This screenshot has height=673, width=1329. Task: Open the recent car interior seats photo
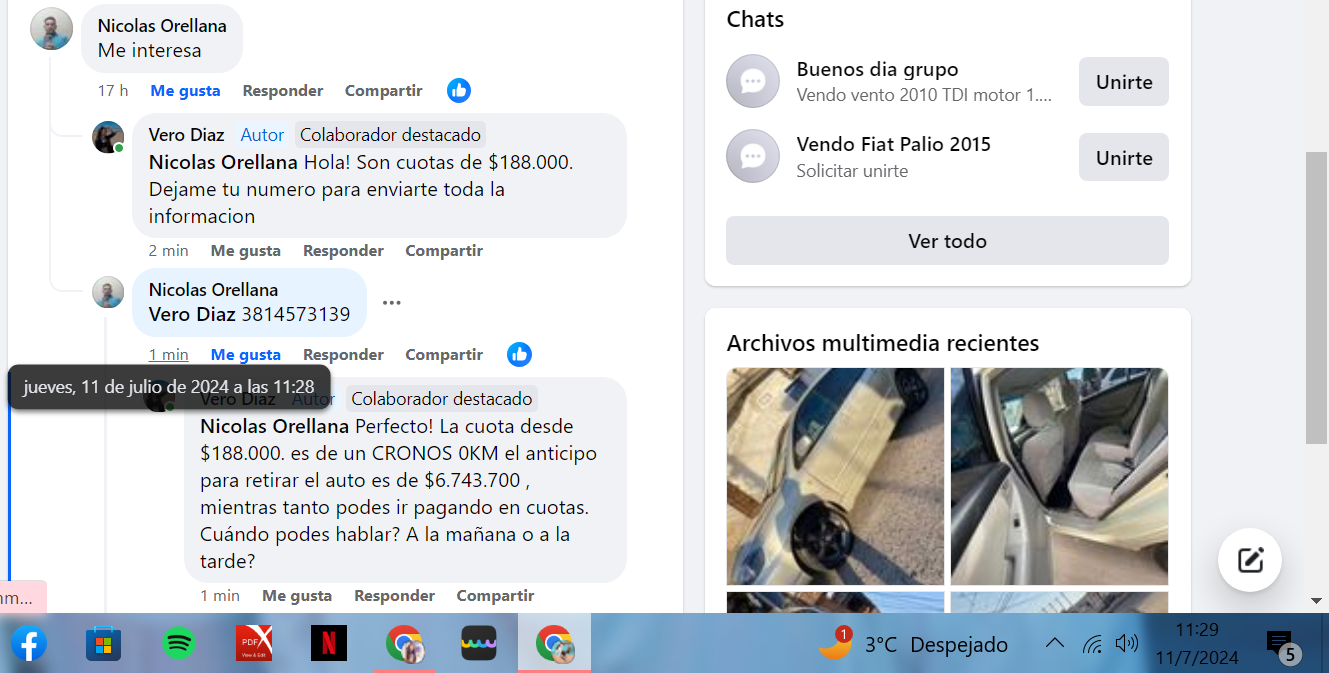point(1059,476)
